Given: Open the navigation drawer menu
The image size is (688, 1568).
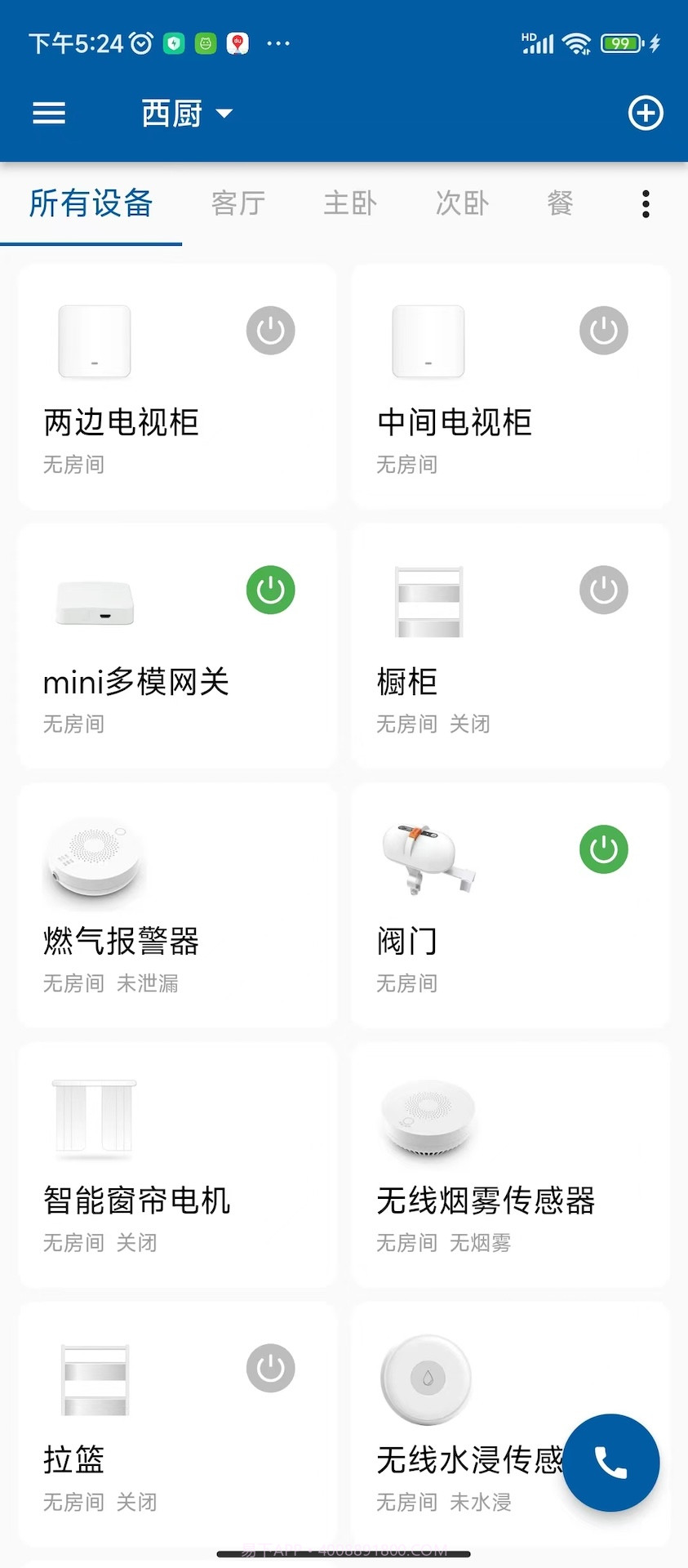Looking at the screenshot, I should pos(48,113).
